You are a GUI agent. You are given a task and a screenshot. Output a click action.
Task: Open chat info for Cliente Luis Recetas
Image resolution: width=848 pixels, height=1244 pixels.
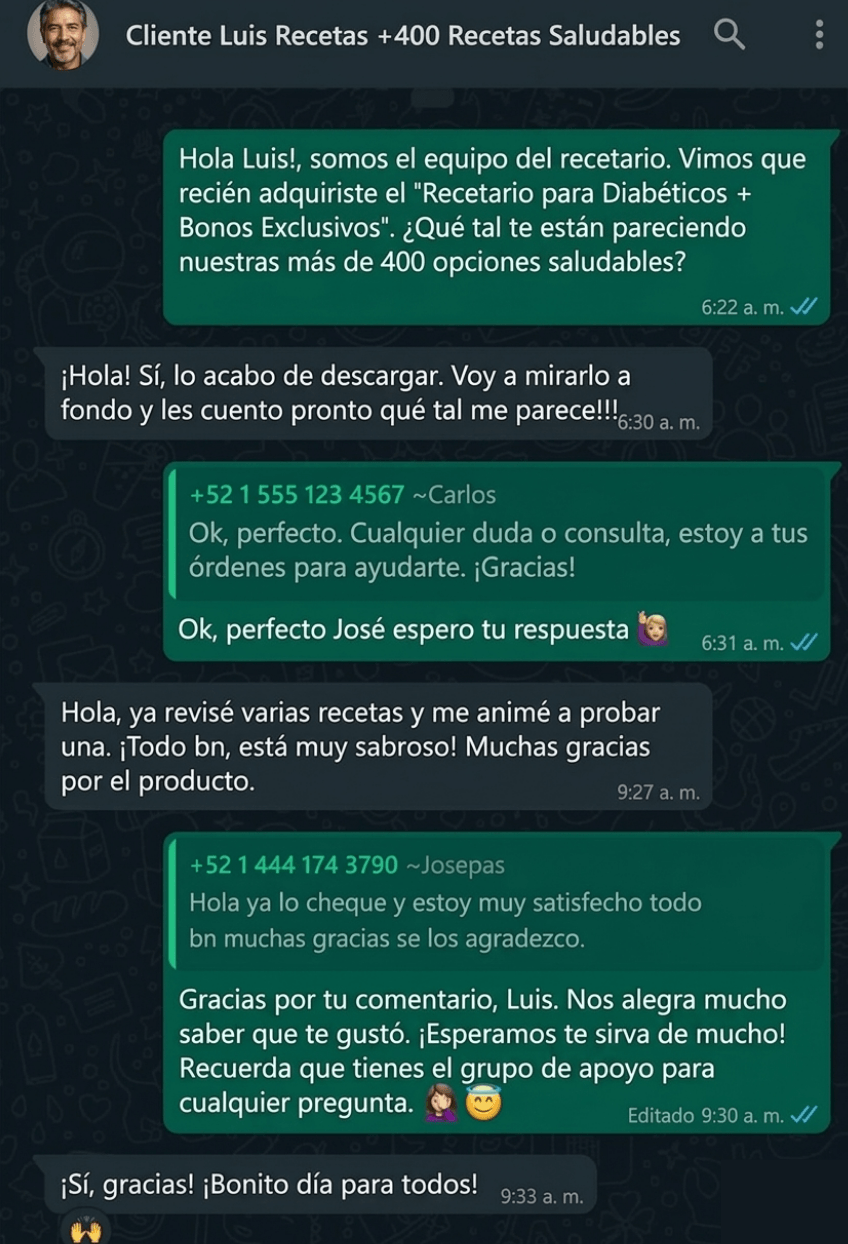click(402, 36)
